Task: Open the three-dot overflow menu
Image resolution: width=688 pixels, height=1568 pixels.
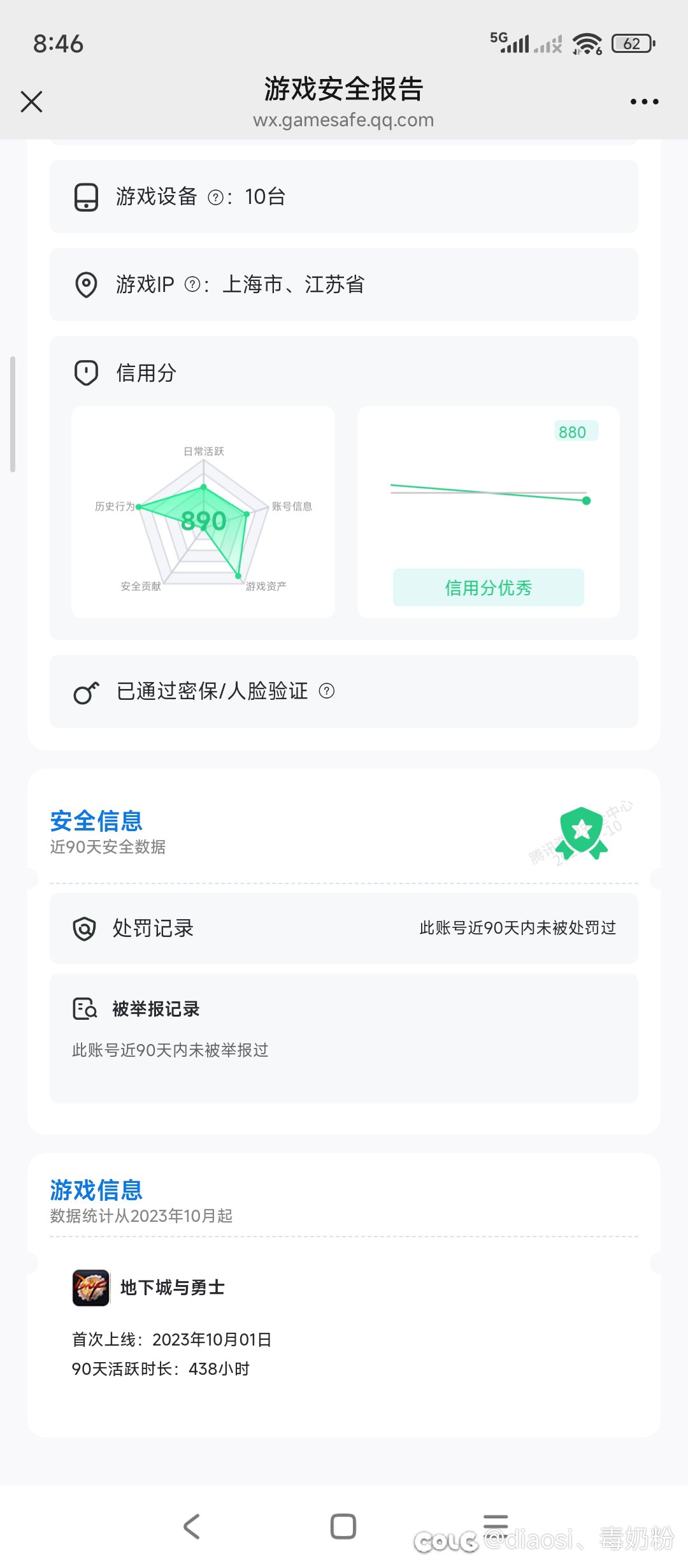Action: click(x=644, y=101)
